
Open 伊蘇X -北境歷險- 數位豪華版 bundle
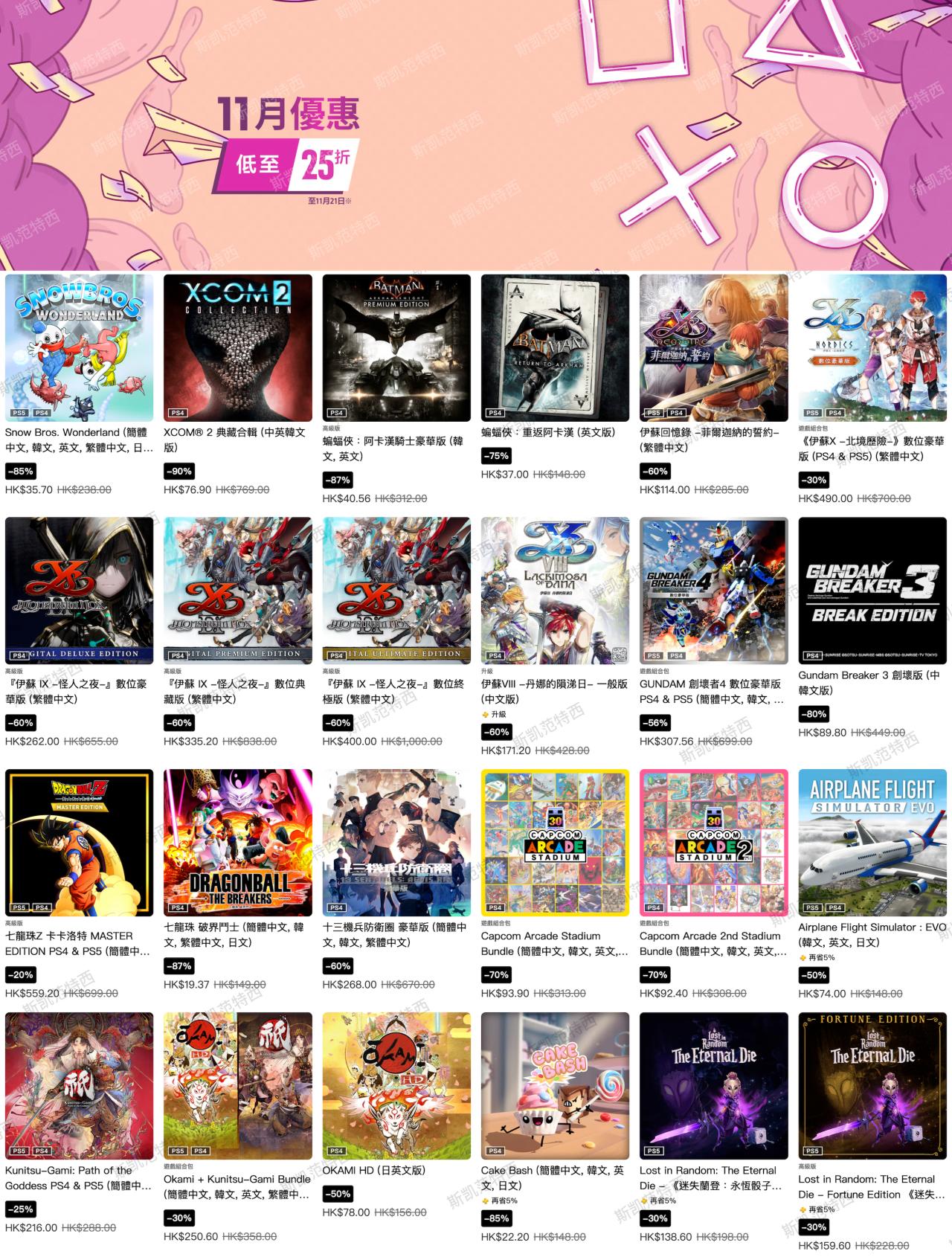[x=872, y=347]
